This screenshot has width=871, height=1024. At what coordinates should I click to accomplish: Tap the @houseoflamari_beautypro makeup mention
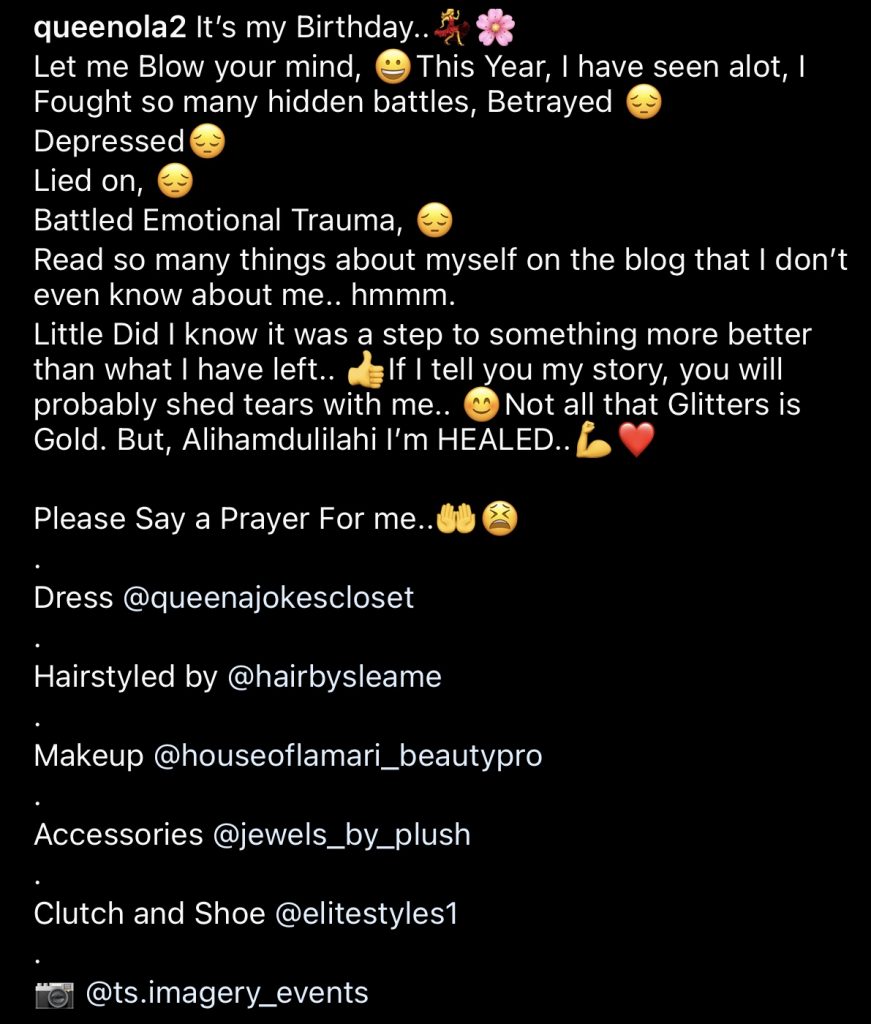[347, 756]
